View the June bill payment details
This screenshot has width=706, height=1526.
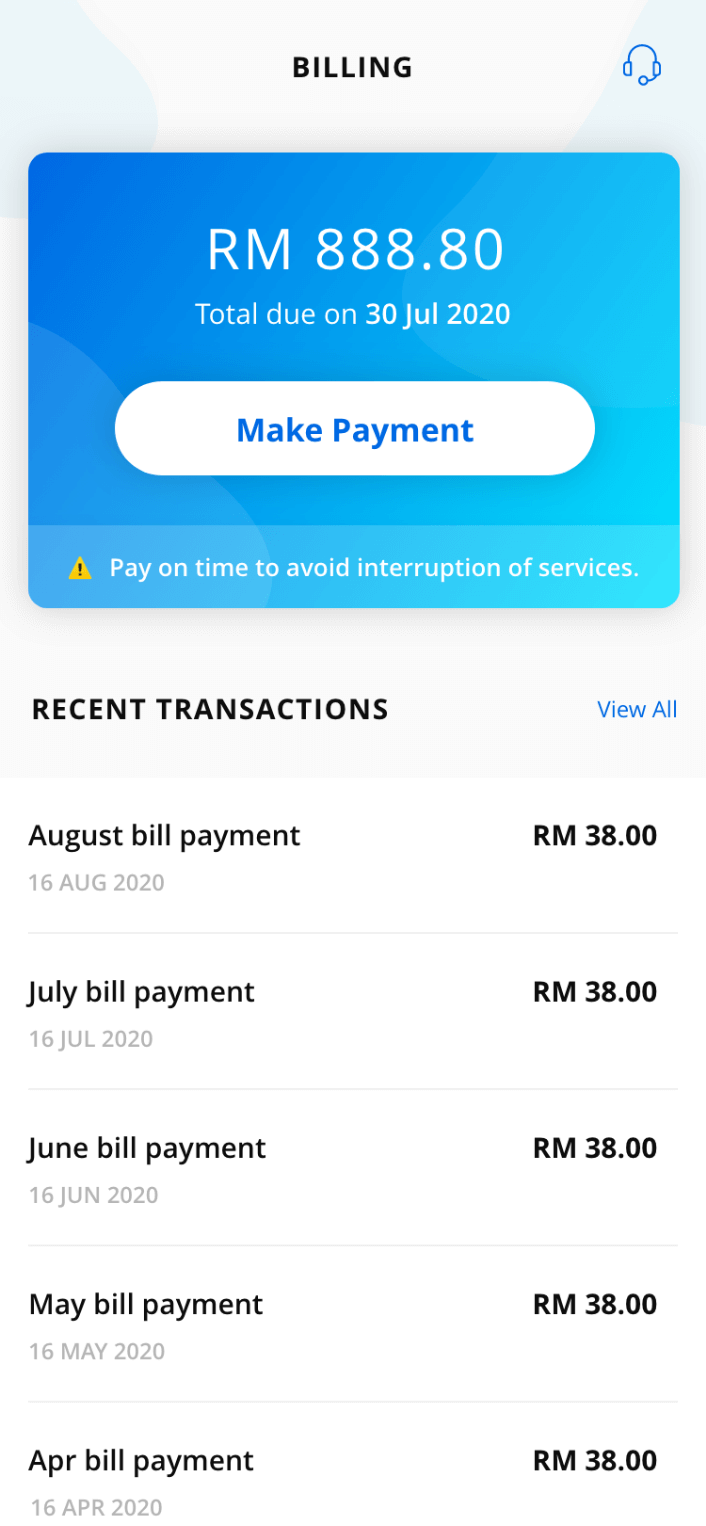(353, 1168)
